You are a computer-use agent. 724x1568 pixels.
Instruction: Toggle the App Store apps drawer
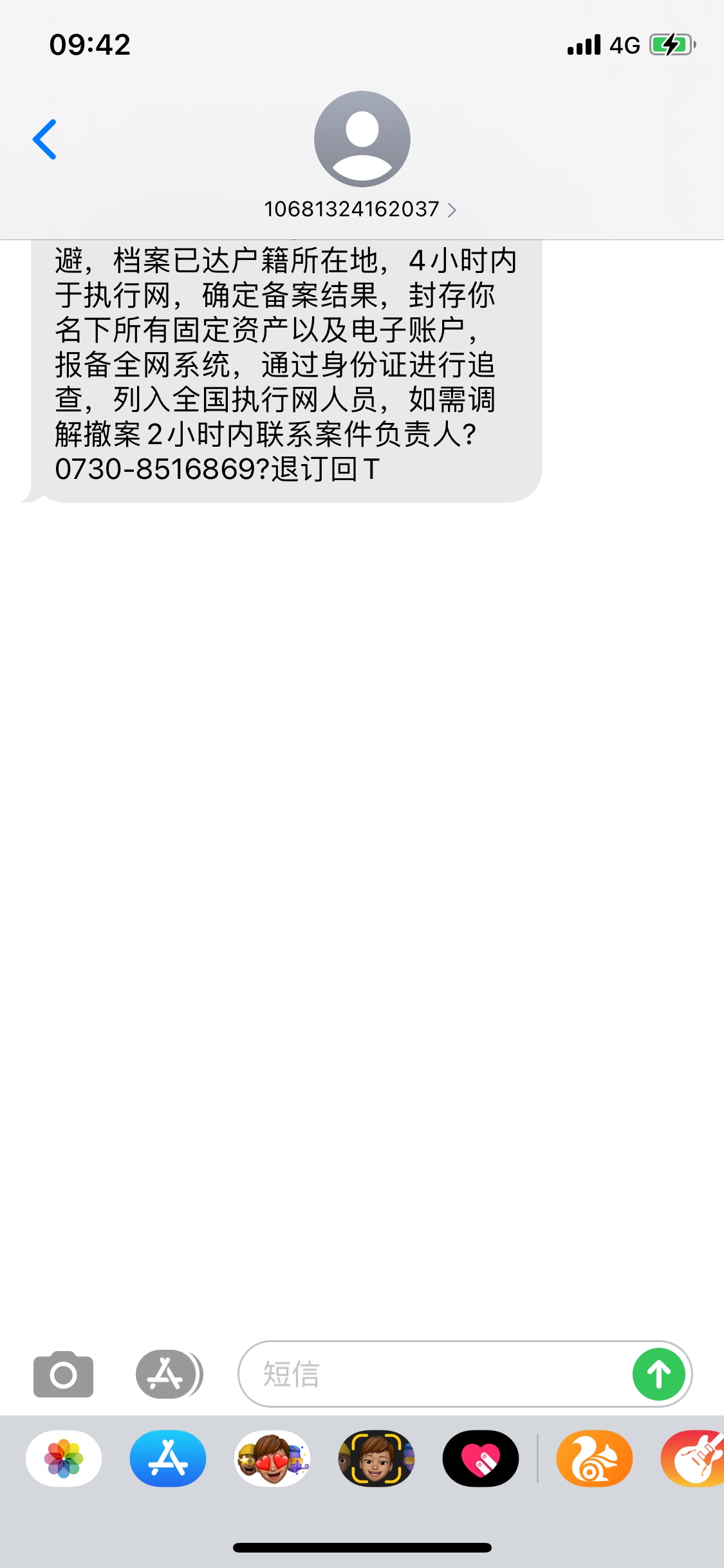169,1374
